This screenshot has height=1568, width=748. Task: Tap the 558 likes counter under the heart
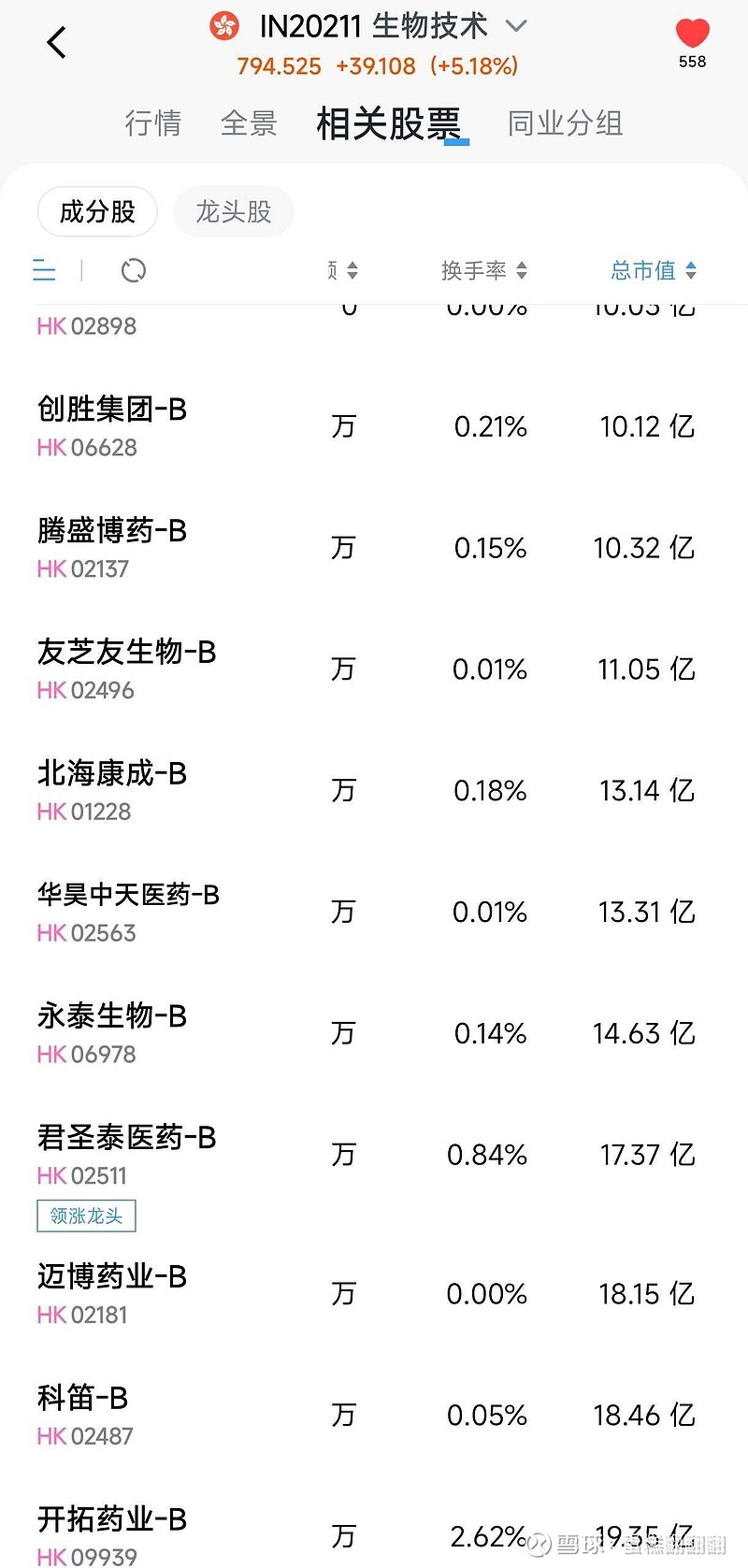(x=691, y=62)
